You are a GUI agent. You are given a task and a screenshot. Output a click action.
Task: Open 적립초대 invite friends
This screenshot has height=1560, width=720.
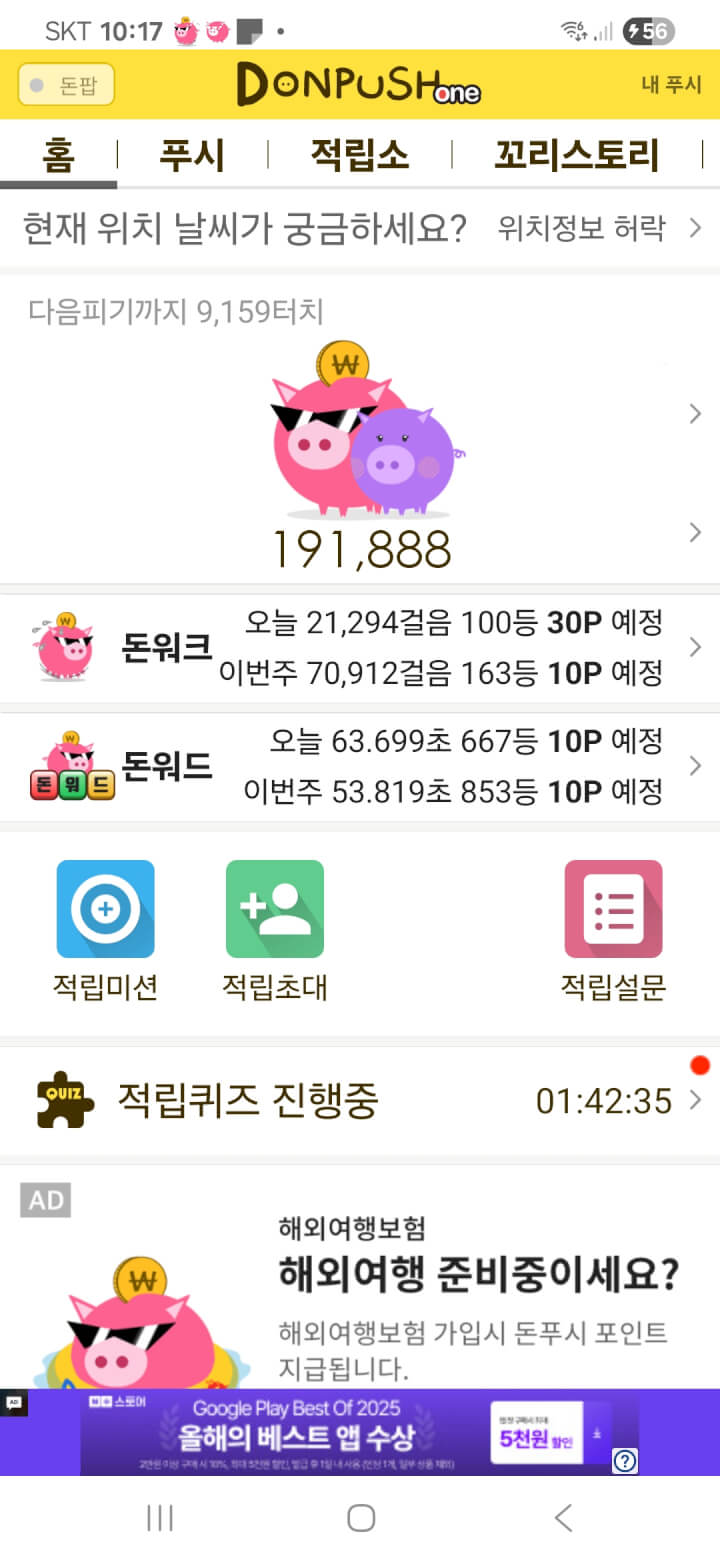tap(274, 909)
